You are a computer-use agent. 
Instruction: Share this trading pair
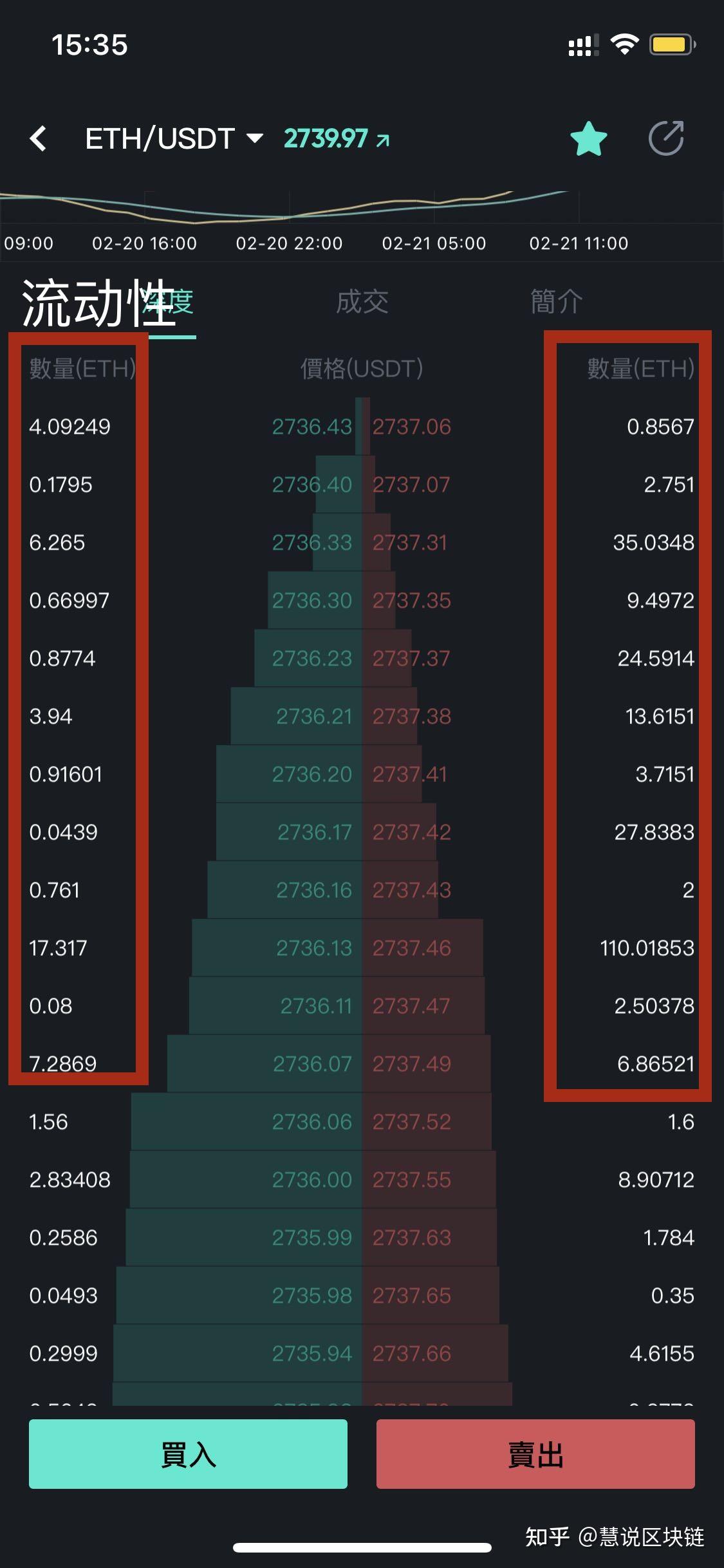666,138
